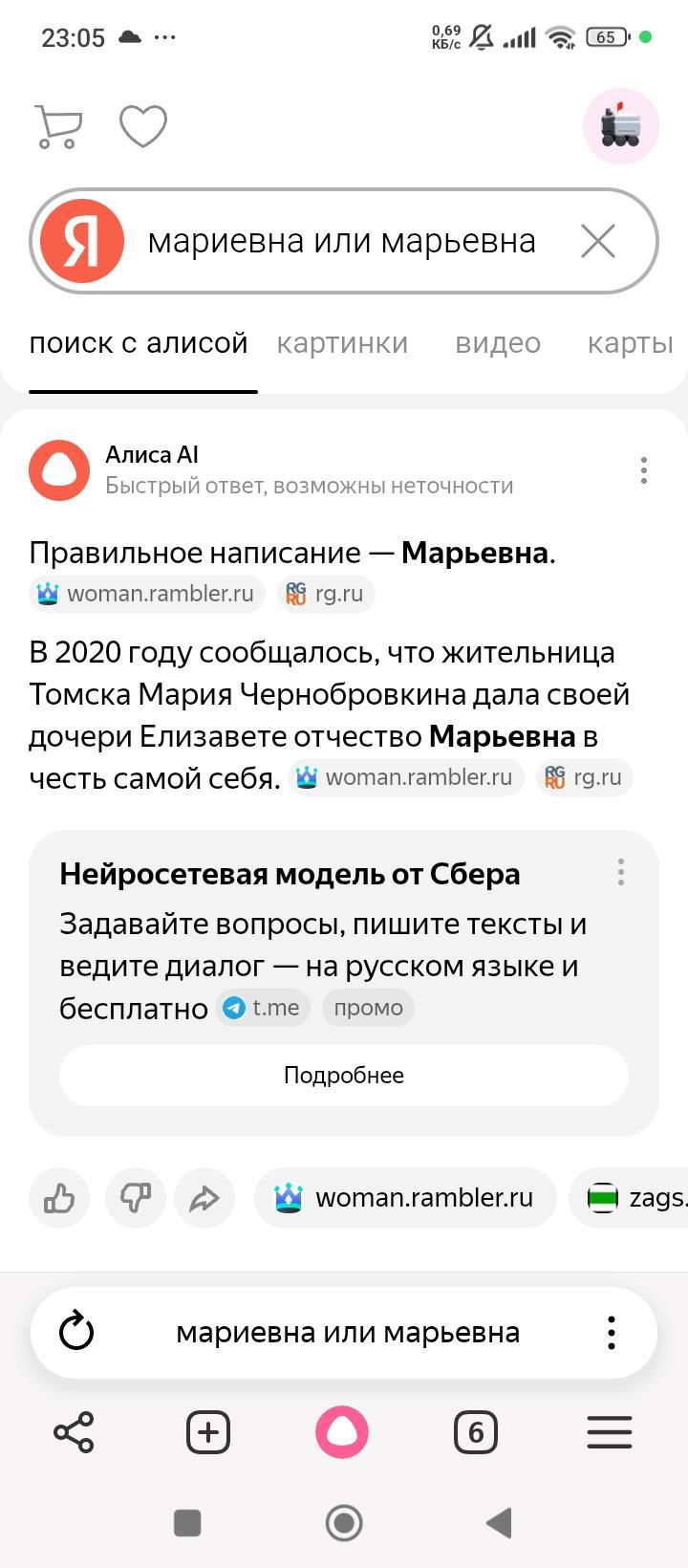
Task: Show the six open tabs
Action: [476, 1432]
